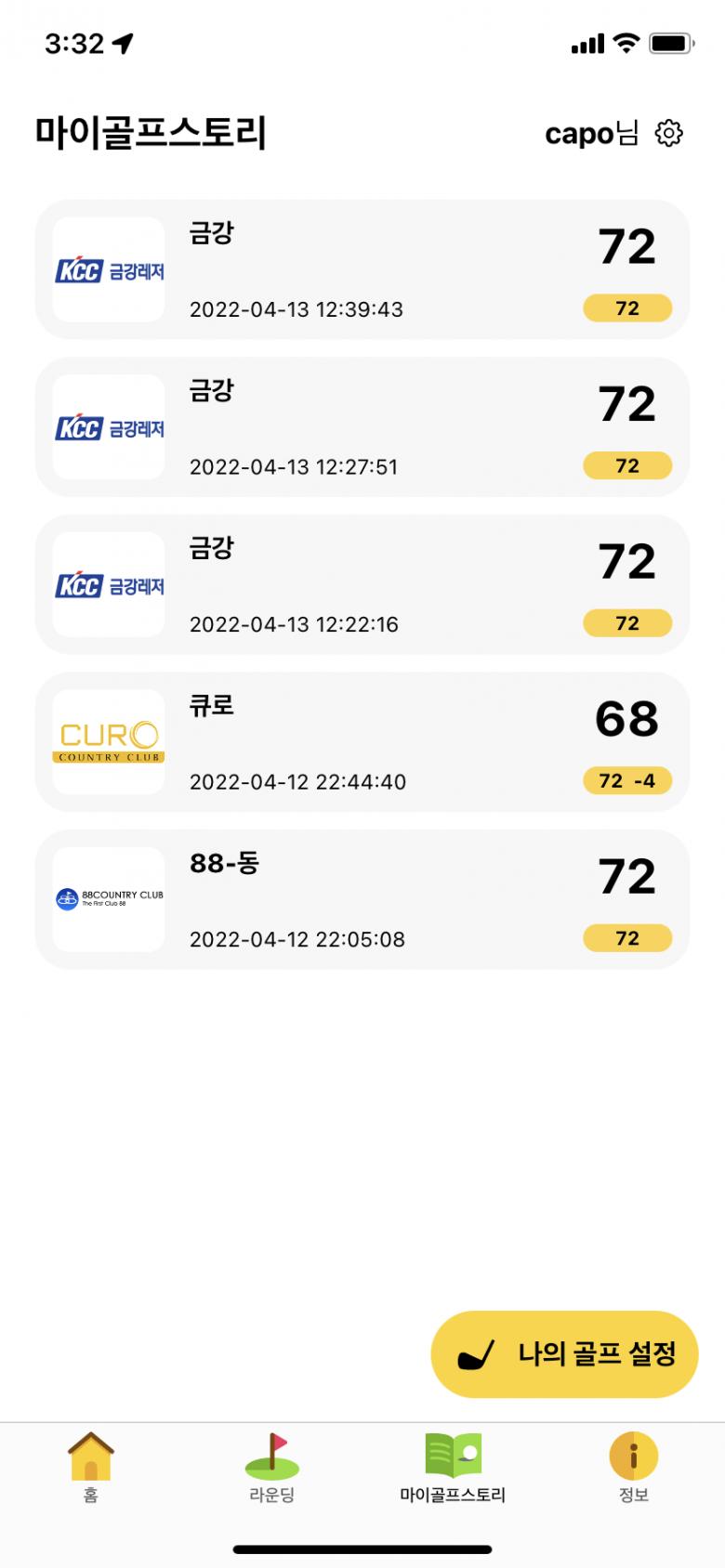The image size is (725, 1568).
Task: Open the 금강 round from 12:39:43
Action: [362, 269]
